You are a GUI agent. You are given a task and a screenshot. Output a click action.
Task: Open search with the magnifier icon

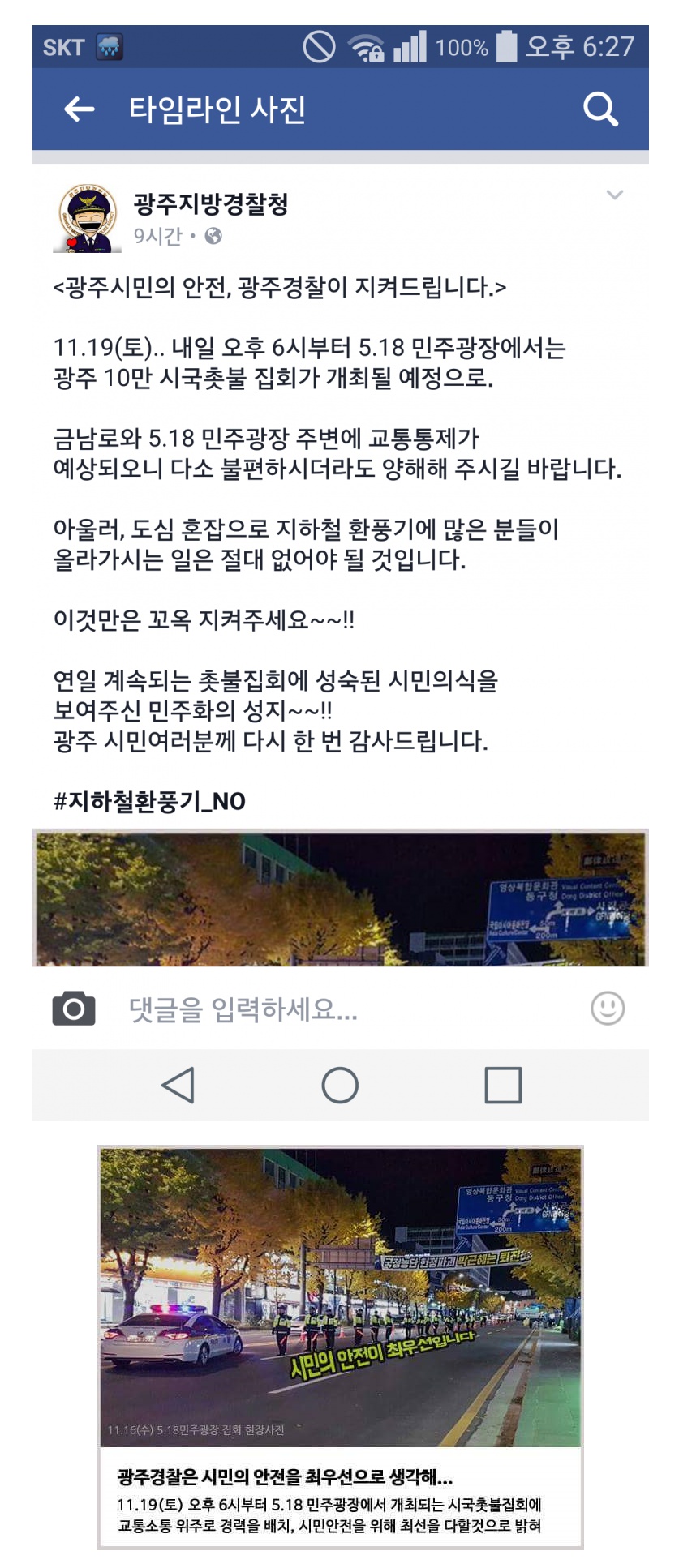pos(600,109)
